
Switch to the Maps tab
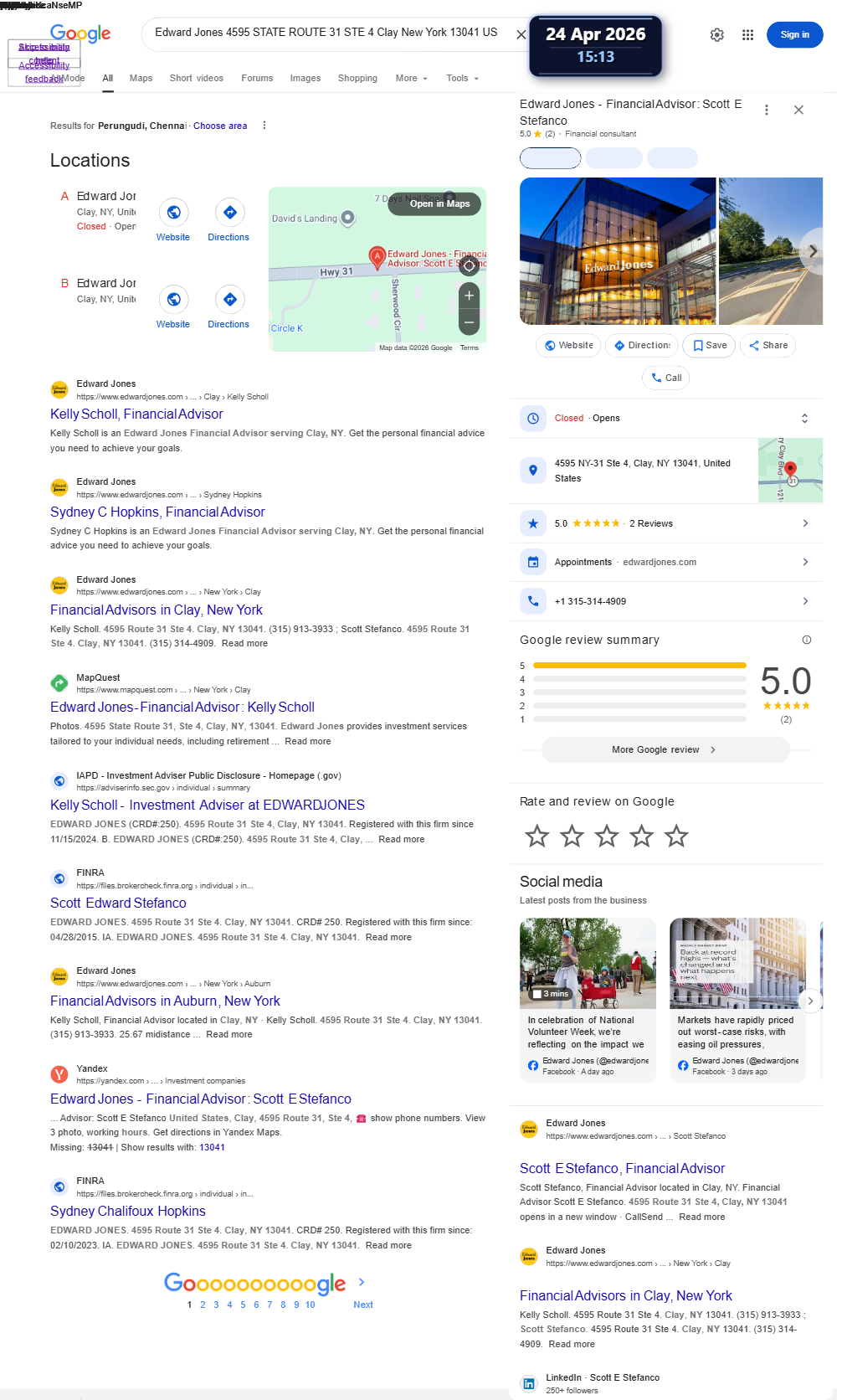[x=141, y=78]
